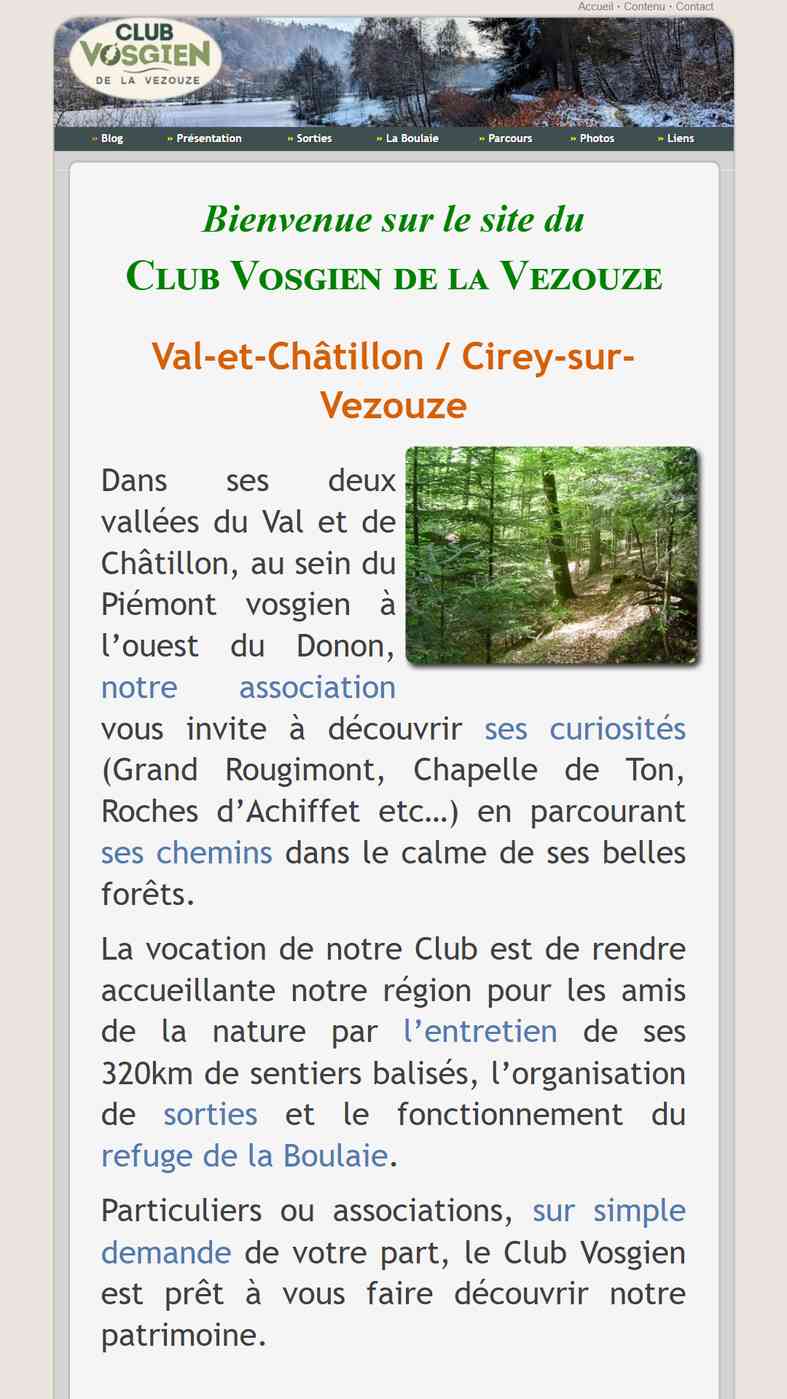Tap the Contenu skip link
This screenshot has width=787, height=1399.
644,6
